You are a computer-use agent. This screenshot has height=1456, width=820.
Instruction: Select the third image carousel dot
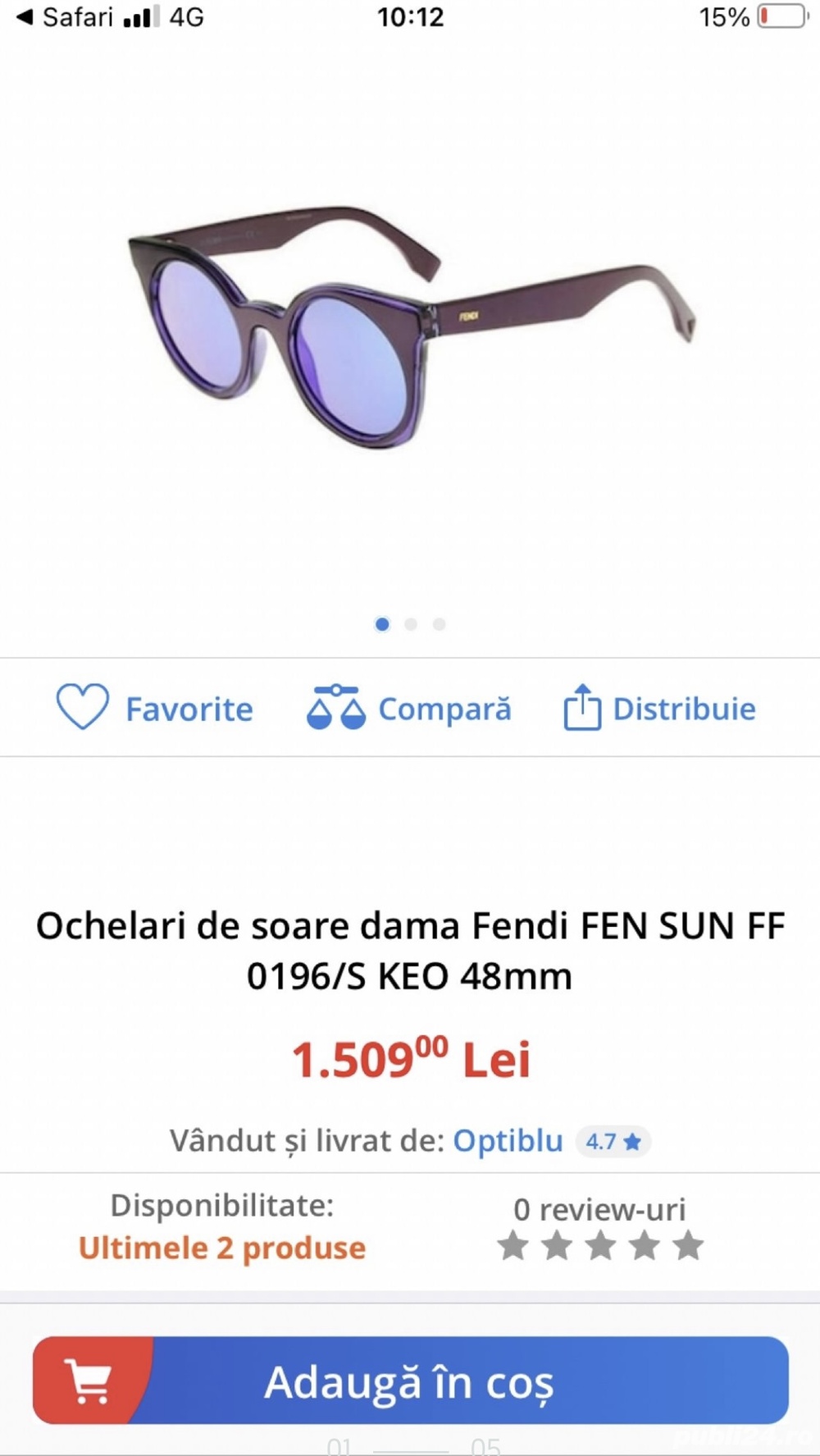[x=440, y=624]
